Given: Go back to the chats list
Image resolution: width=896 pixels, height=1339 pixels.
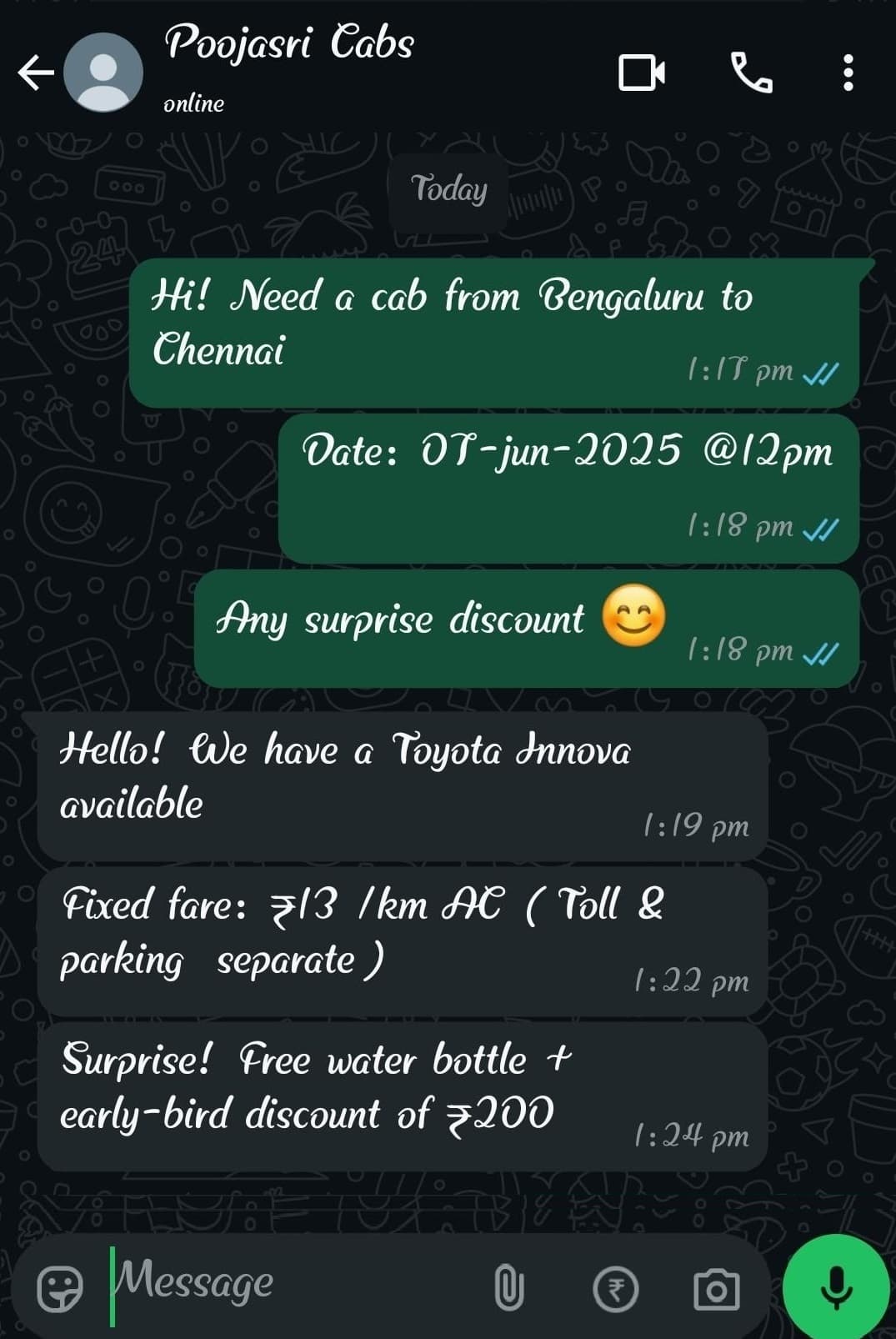Looking at the screenshot, I should [x=35, y=73].
